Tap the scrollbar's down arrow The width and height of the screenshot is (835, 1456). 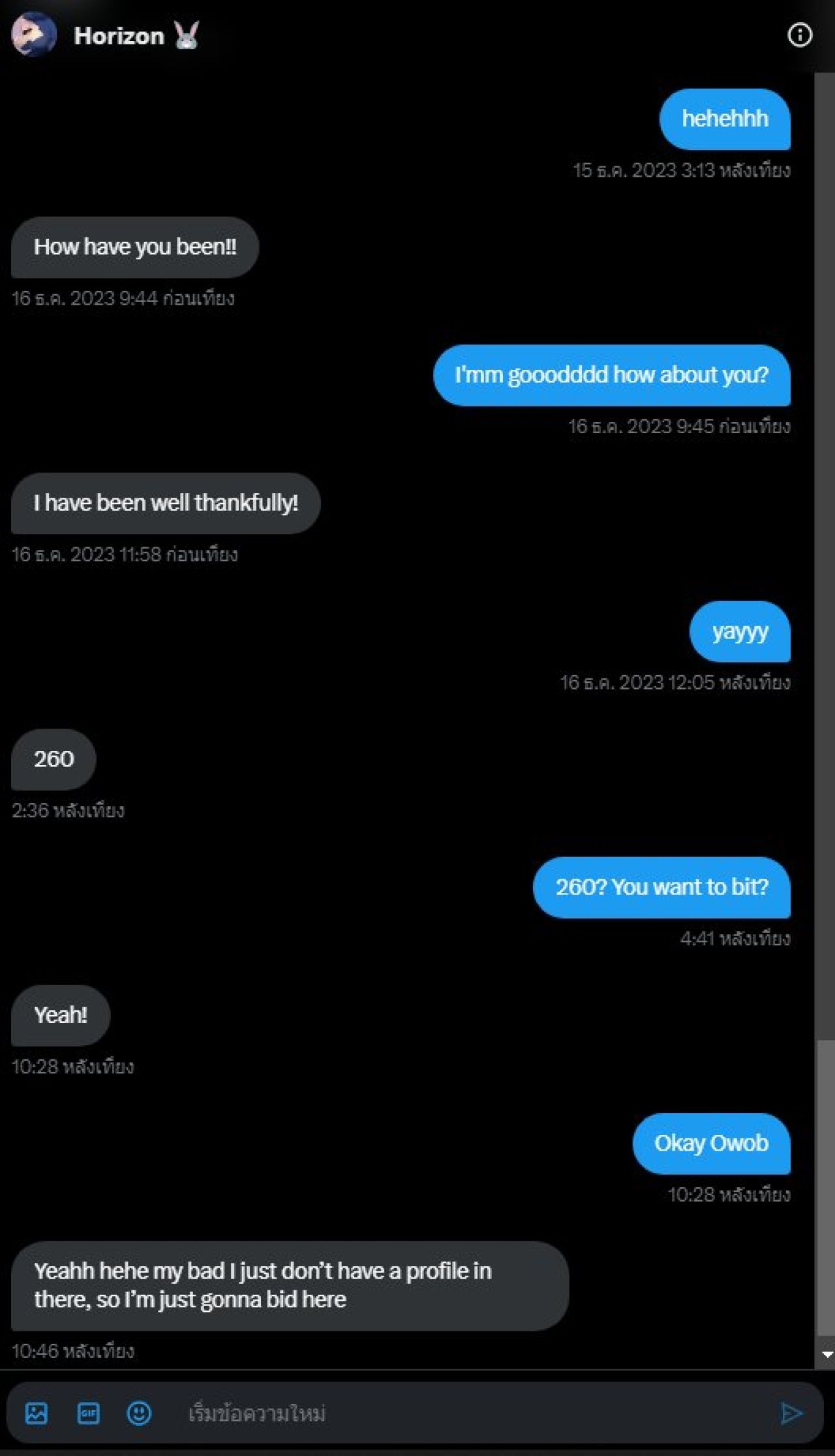[827, 1354]
